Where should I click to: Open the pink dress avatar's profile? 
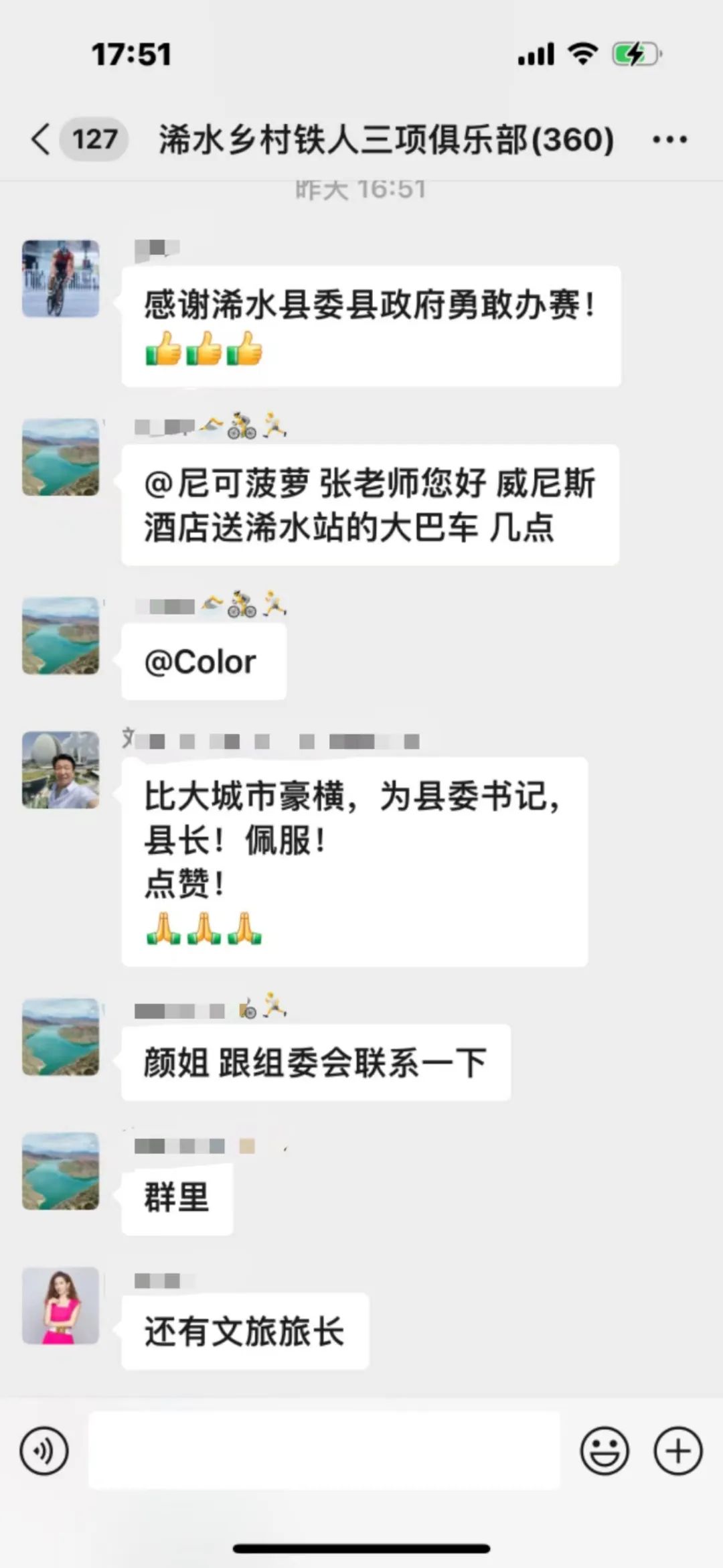tap(60, 1305)
